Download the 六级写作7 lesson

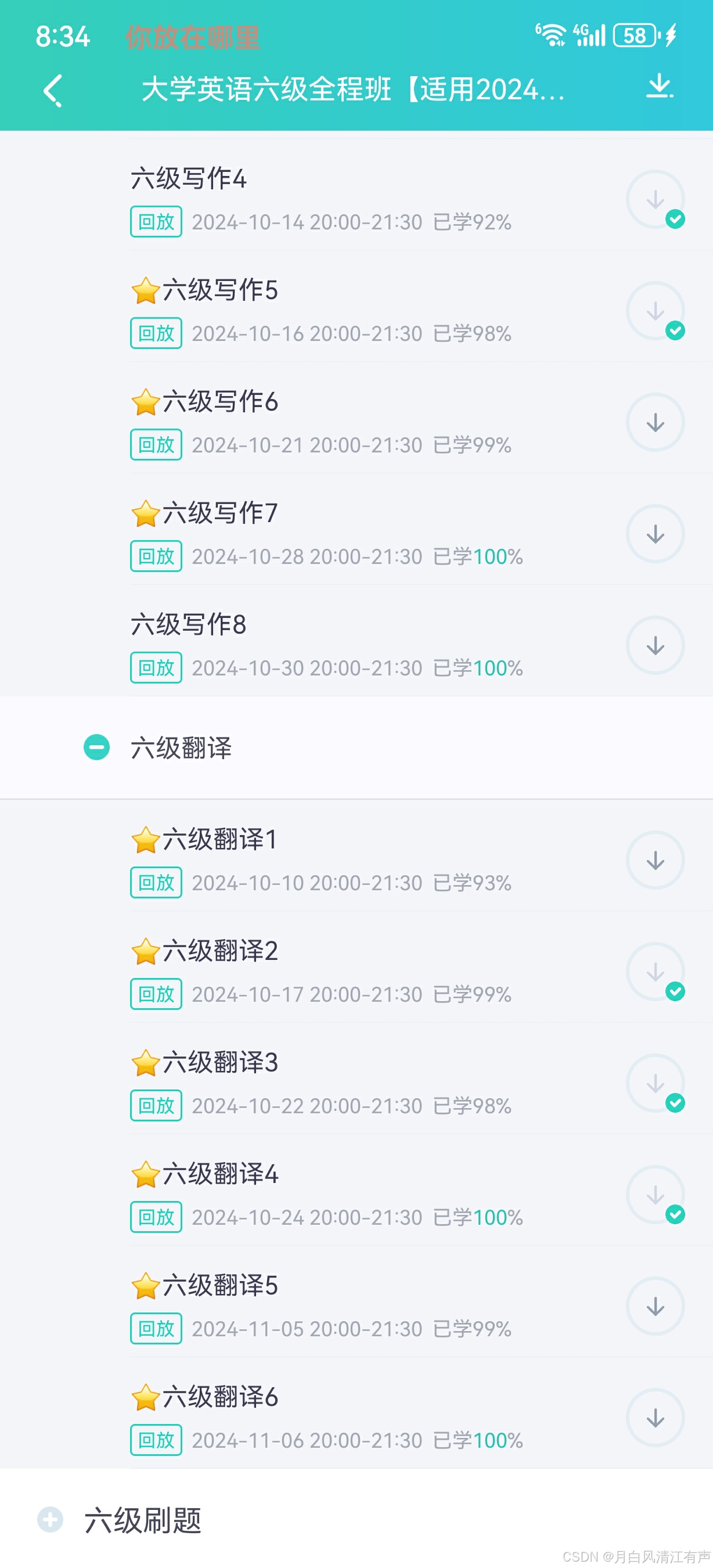(x=654, y=534)
